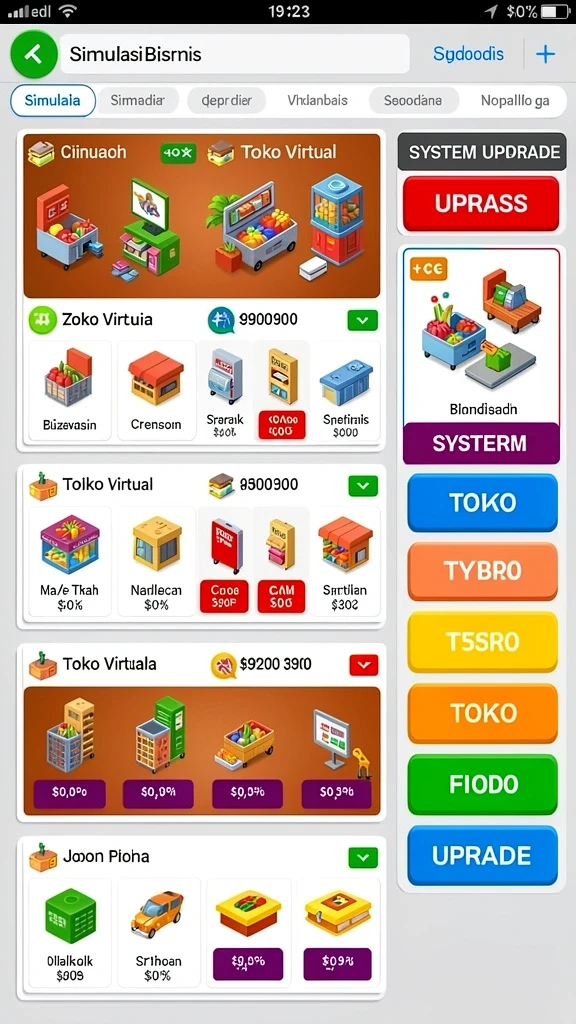Tap the purple SYSTERM button

(x=481, y=443)
